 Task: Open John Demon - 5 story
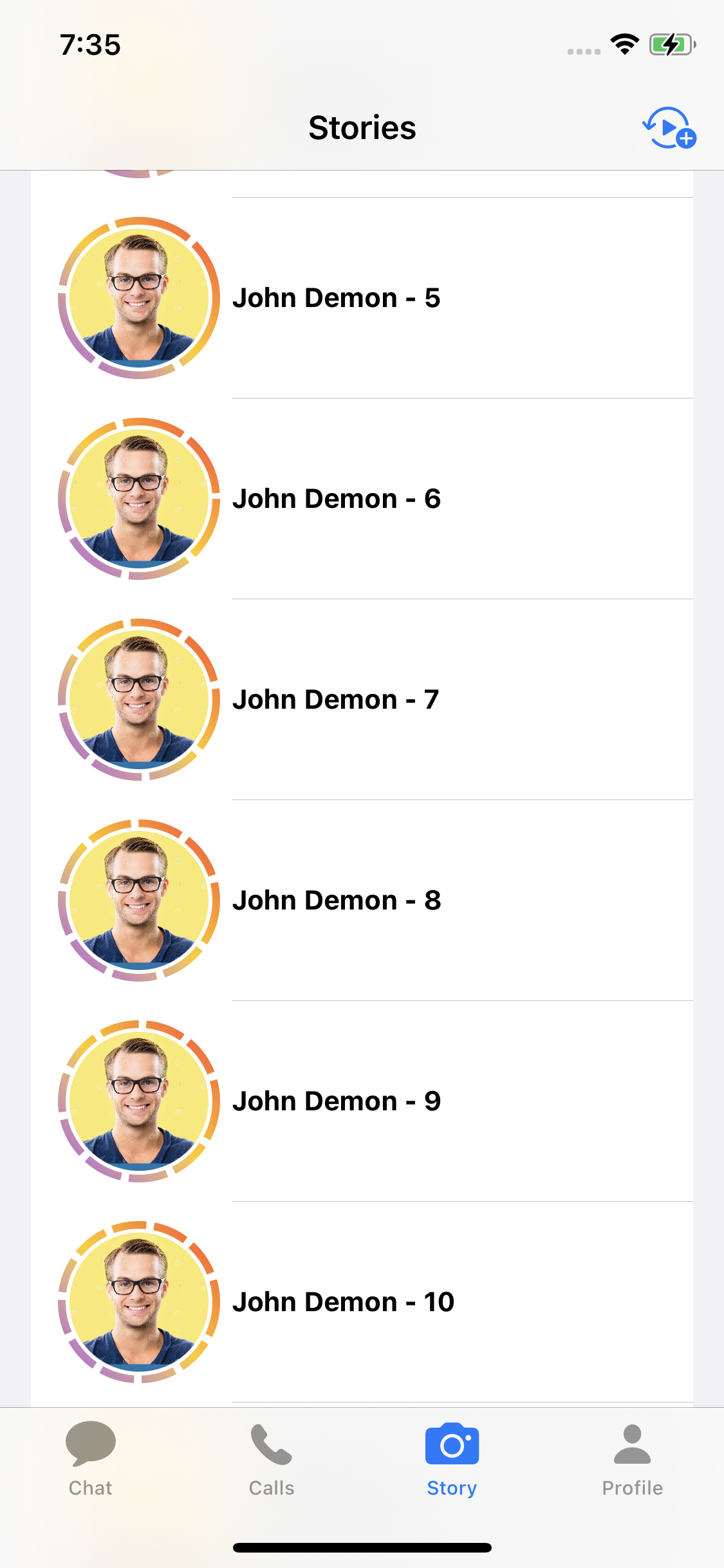tap(362, 298)
